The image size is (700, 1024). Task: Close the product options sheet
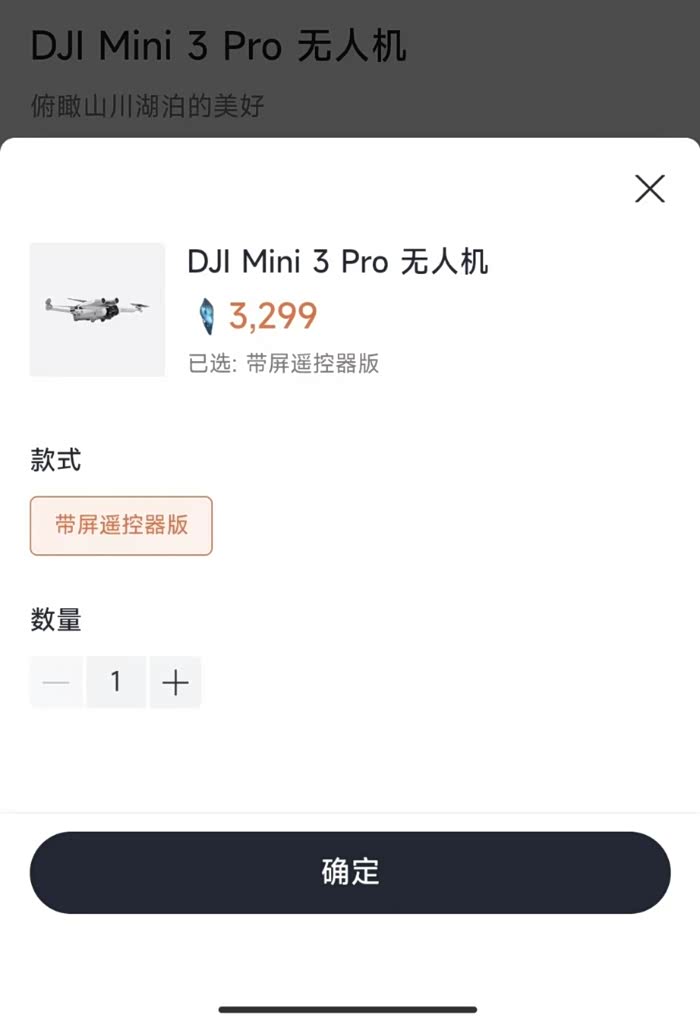click(x=650, y=188)
